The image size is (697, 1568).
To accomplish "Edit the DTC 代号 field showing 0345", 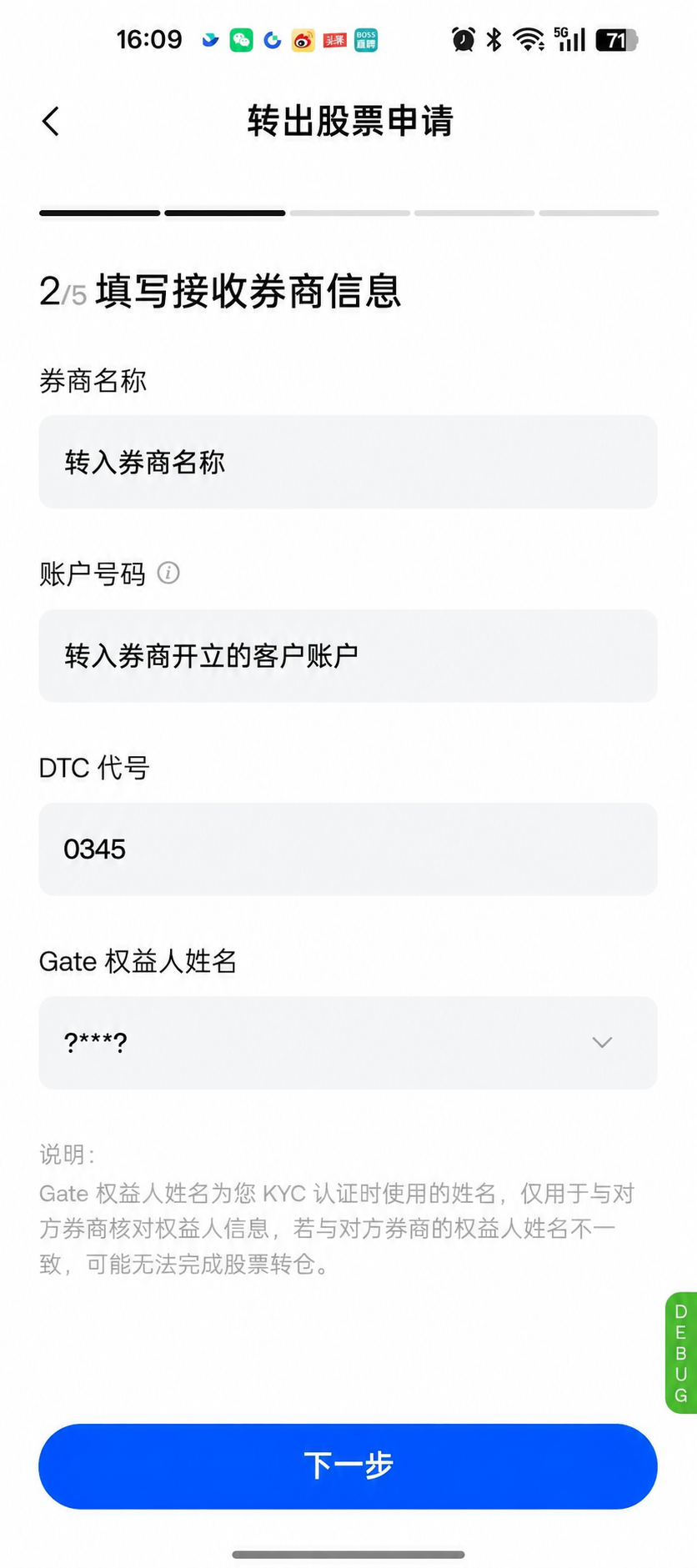I will click(348, 849).
